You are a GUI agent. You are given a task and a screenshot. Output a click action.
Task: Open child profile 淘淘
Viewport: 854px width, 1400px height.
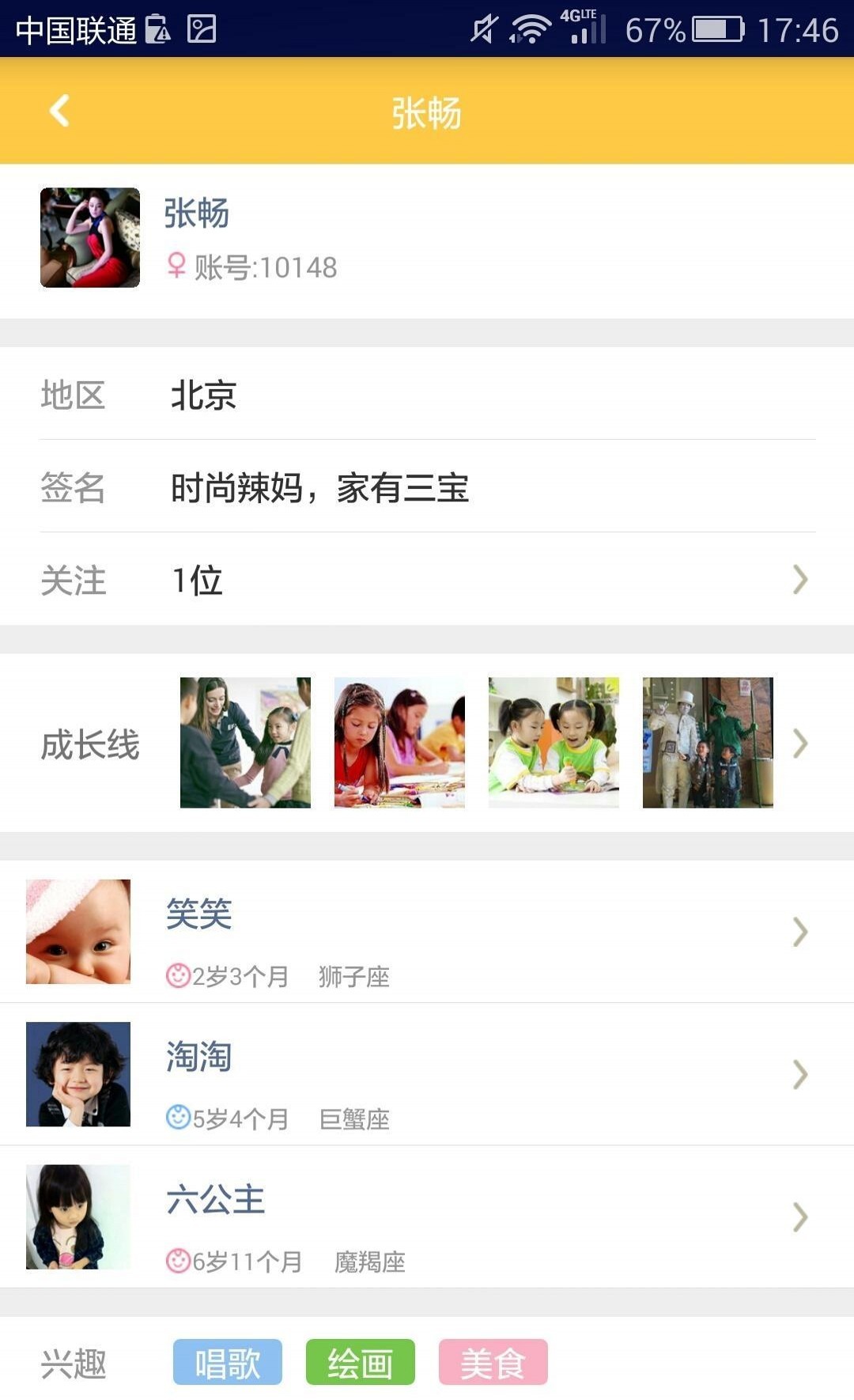[427, 1074]
